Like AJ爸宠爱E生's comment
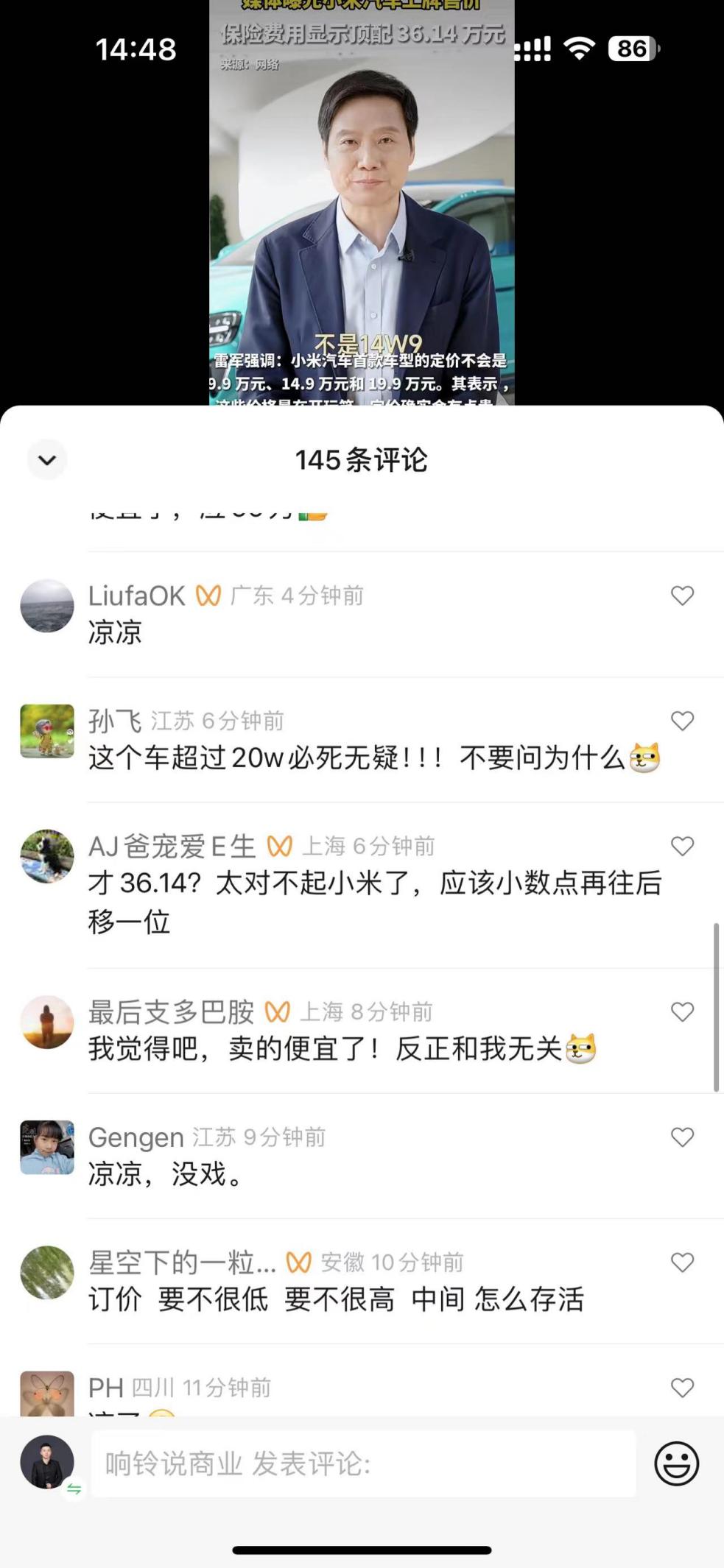 pyautogui.click(x=682, y=846)
